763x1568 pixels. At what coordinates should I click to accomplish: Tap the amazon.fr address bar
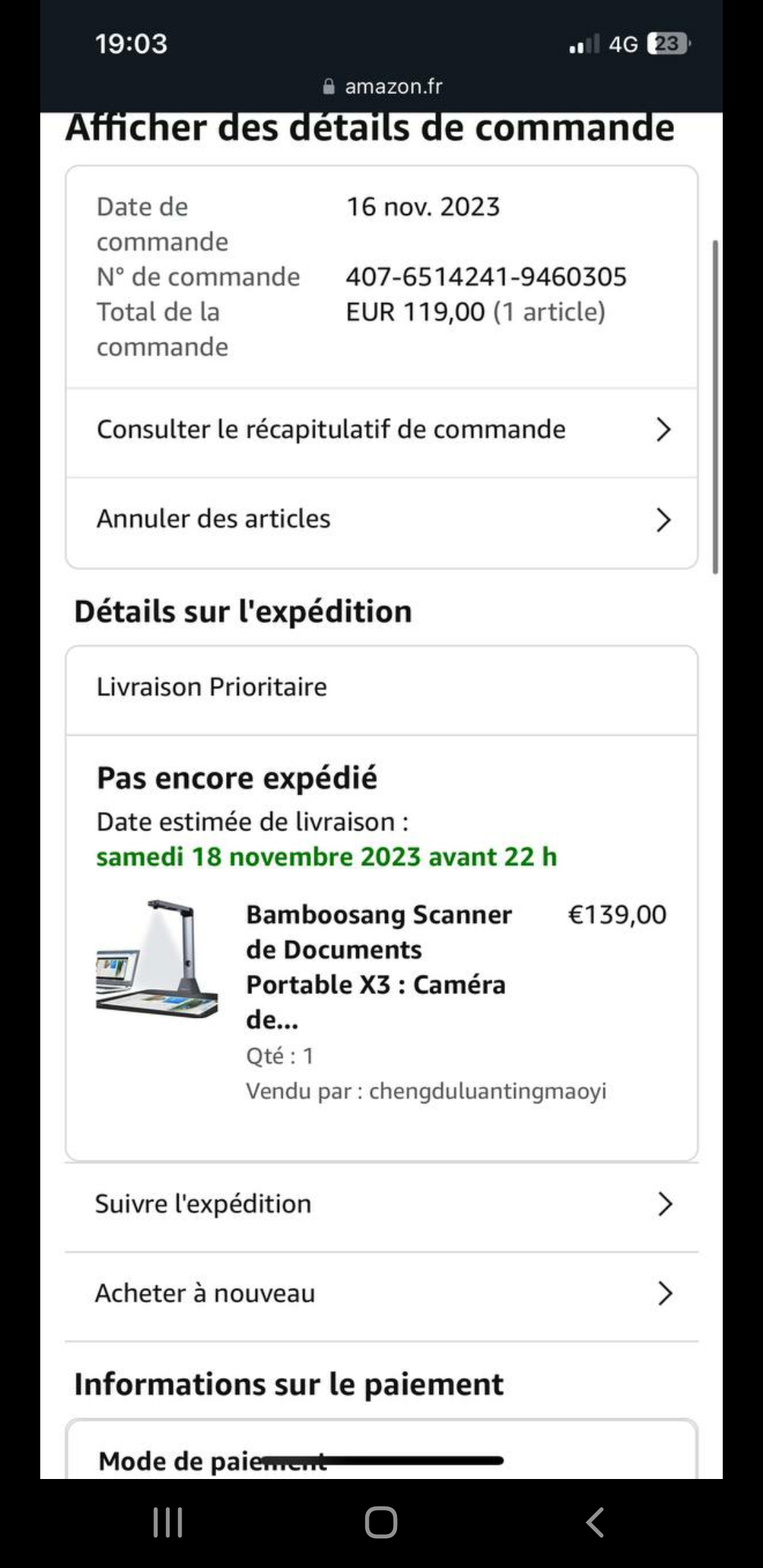(381, 86)
